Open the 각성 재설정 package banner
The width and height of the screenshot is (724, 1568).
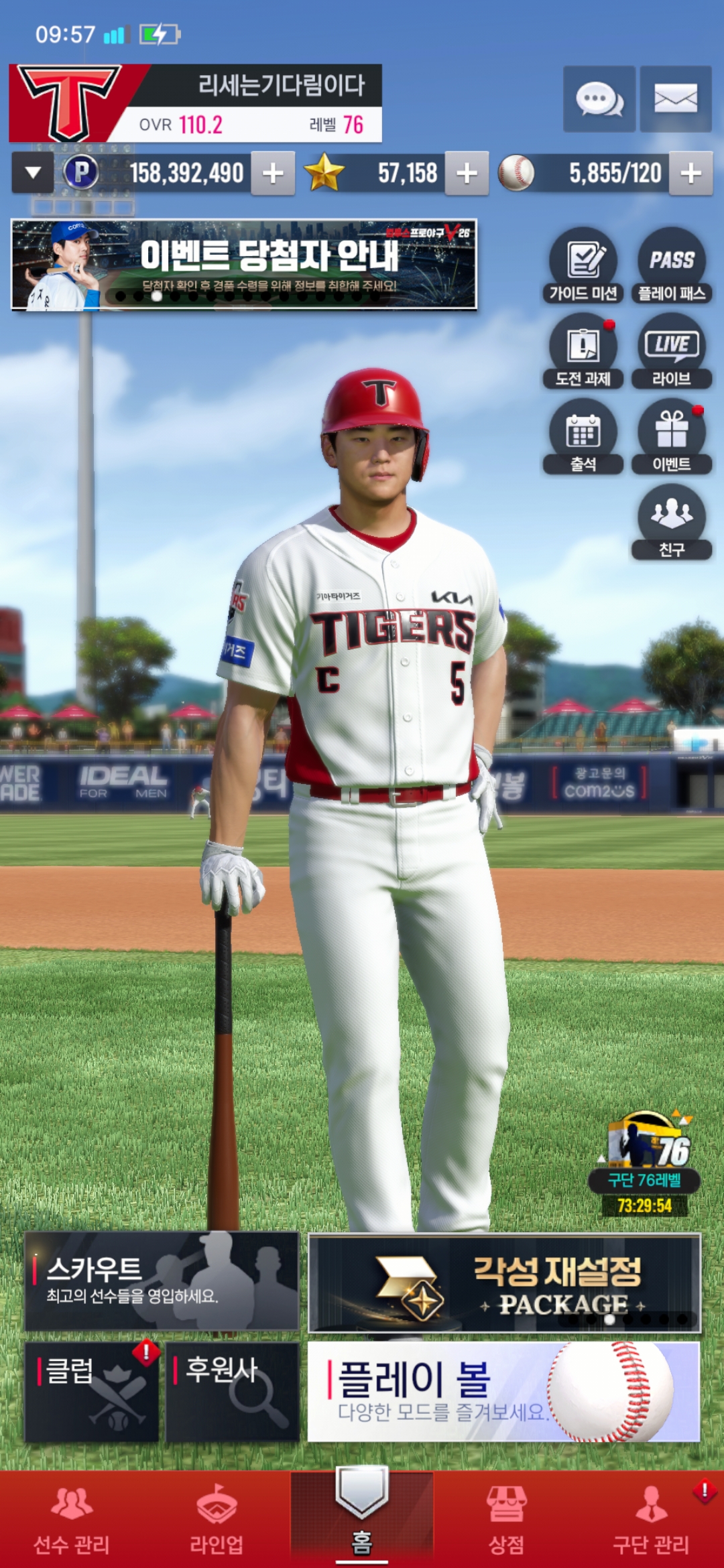504,1283
